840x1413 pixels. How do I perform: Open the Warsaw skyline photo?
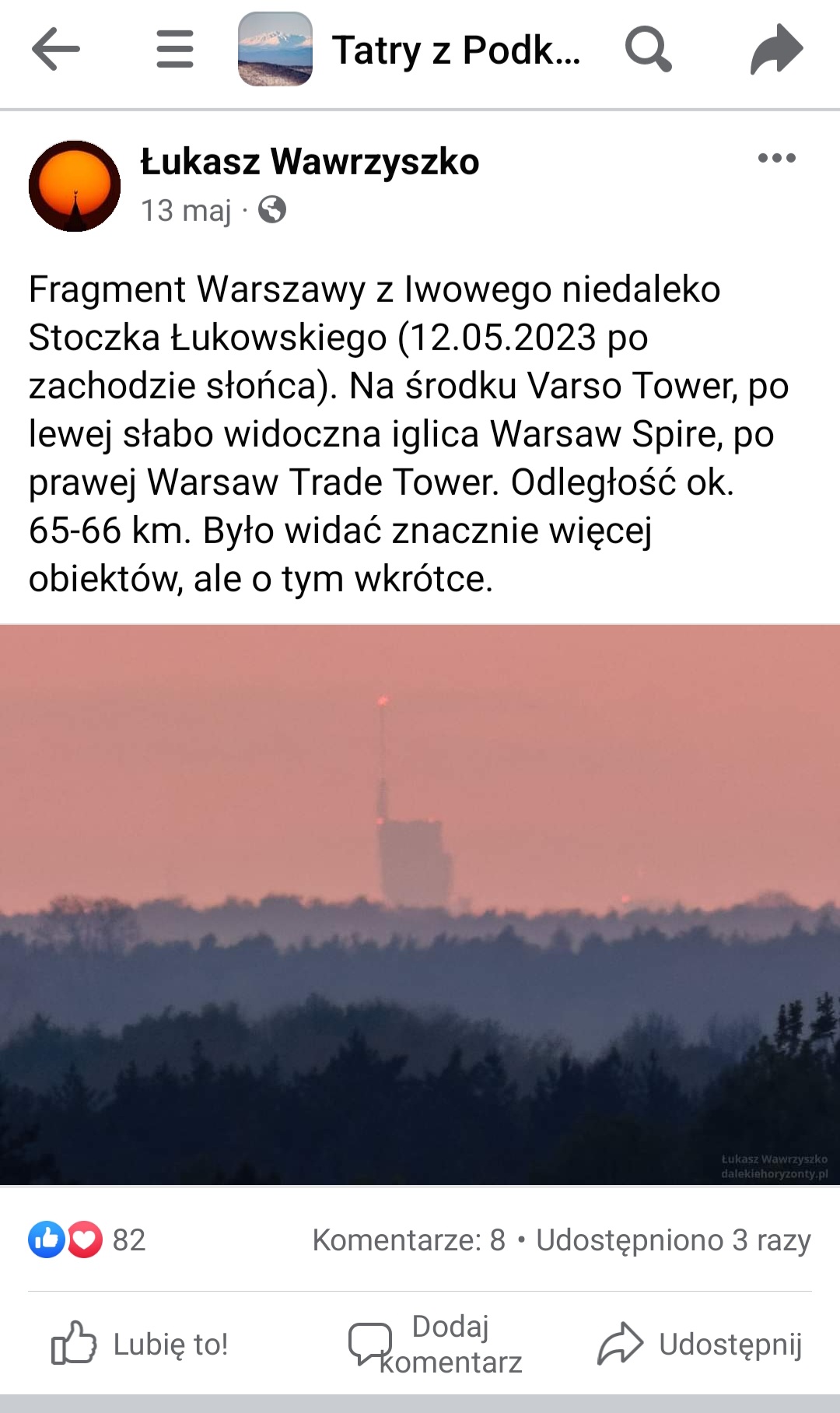pos(420,904)
